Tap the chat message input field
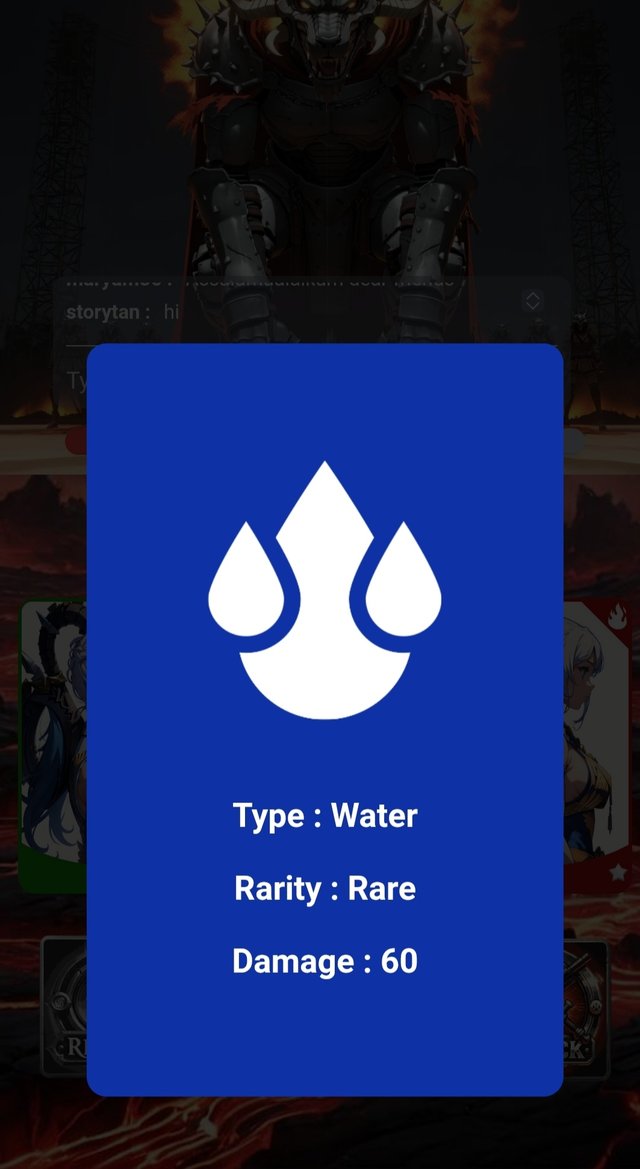The image size is (640, 1169). 76,380
